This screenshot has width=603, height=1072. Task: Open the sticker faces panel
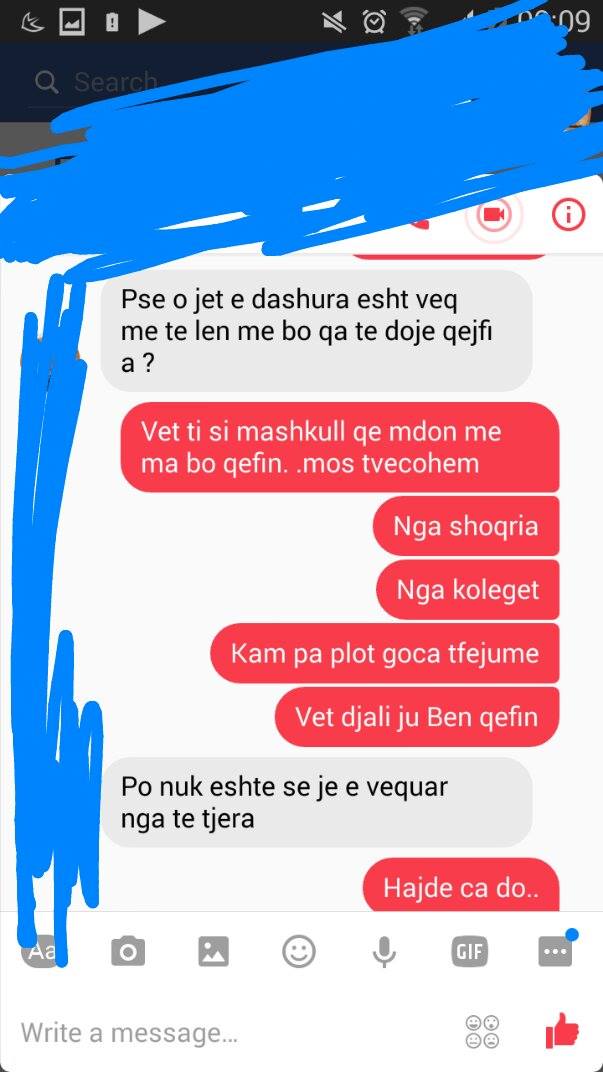[x=482, y=1032]
